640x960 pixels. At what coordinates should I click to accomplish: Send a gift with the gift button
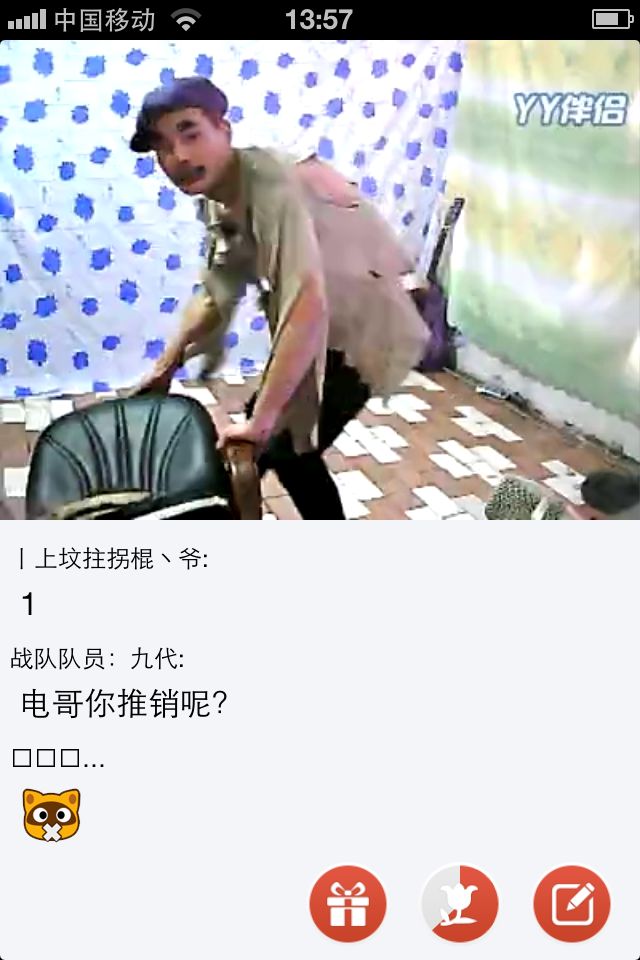348,903
